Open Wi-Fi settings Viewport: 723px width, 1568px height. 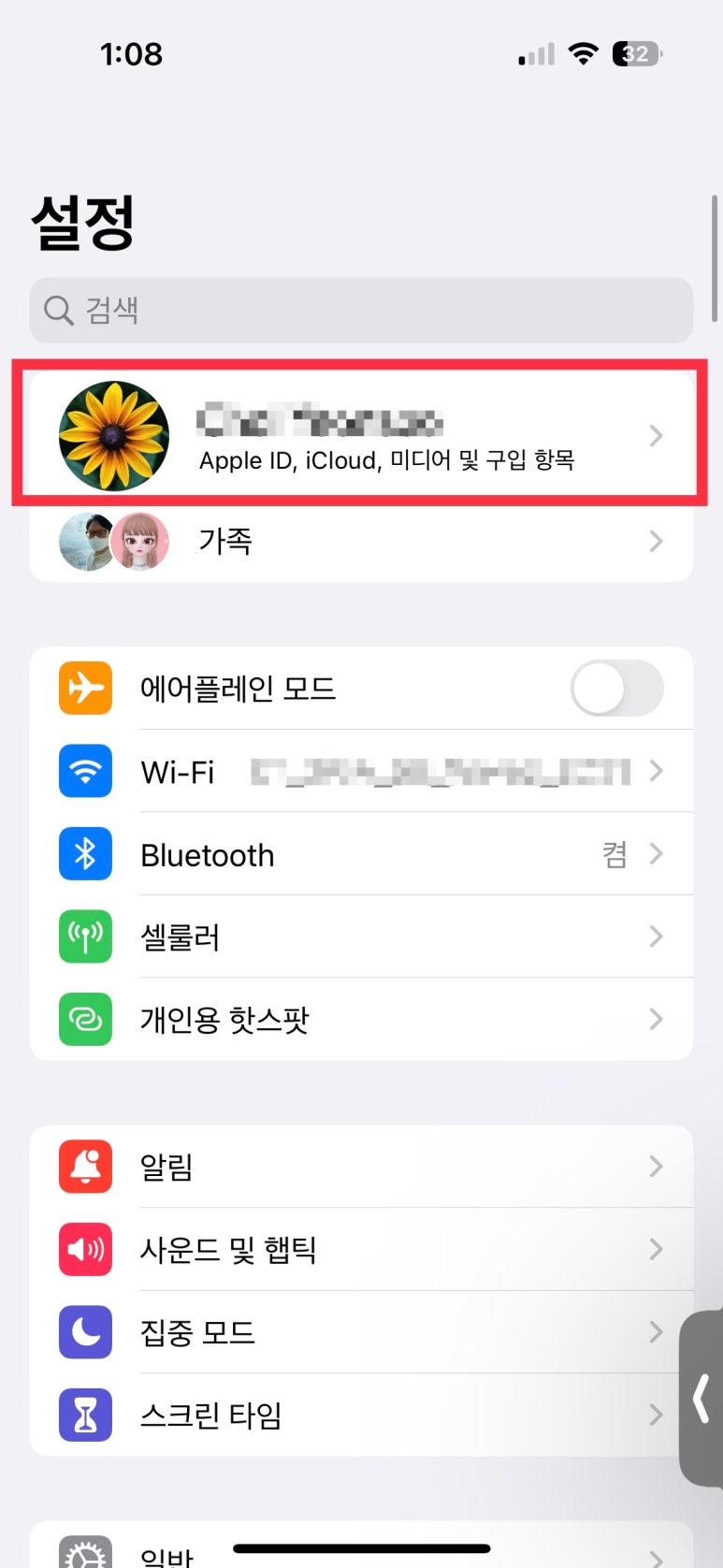(361, 771)
